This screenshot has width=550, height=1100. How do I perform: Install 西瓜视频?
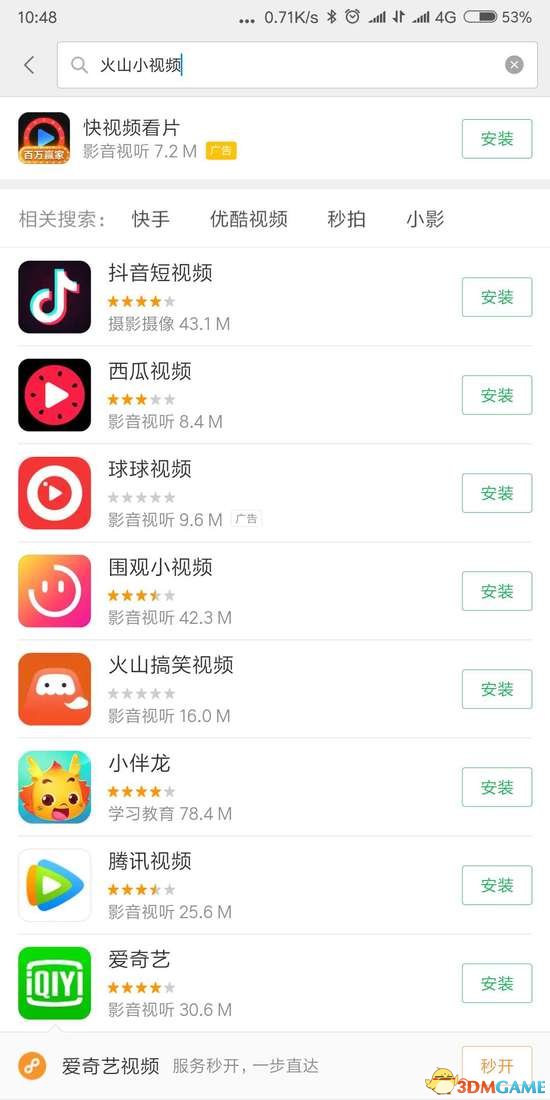point(497,395)
